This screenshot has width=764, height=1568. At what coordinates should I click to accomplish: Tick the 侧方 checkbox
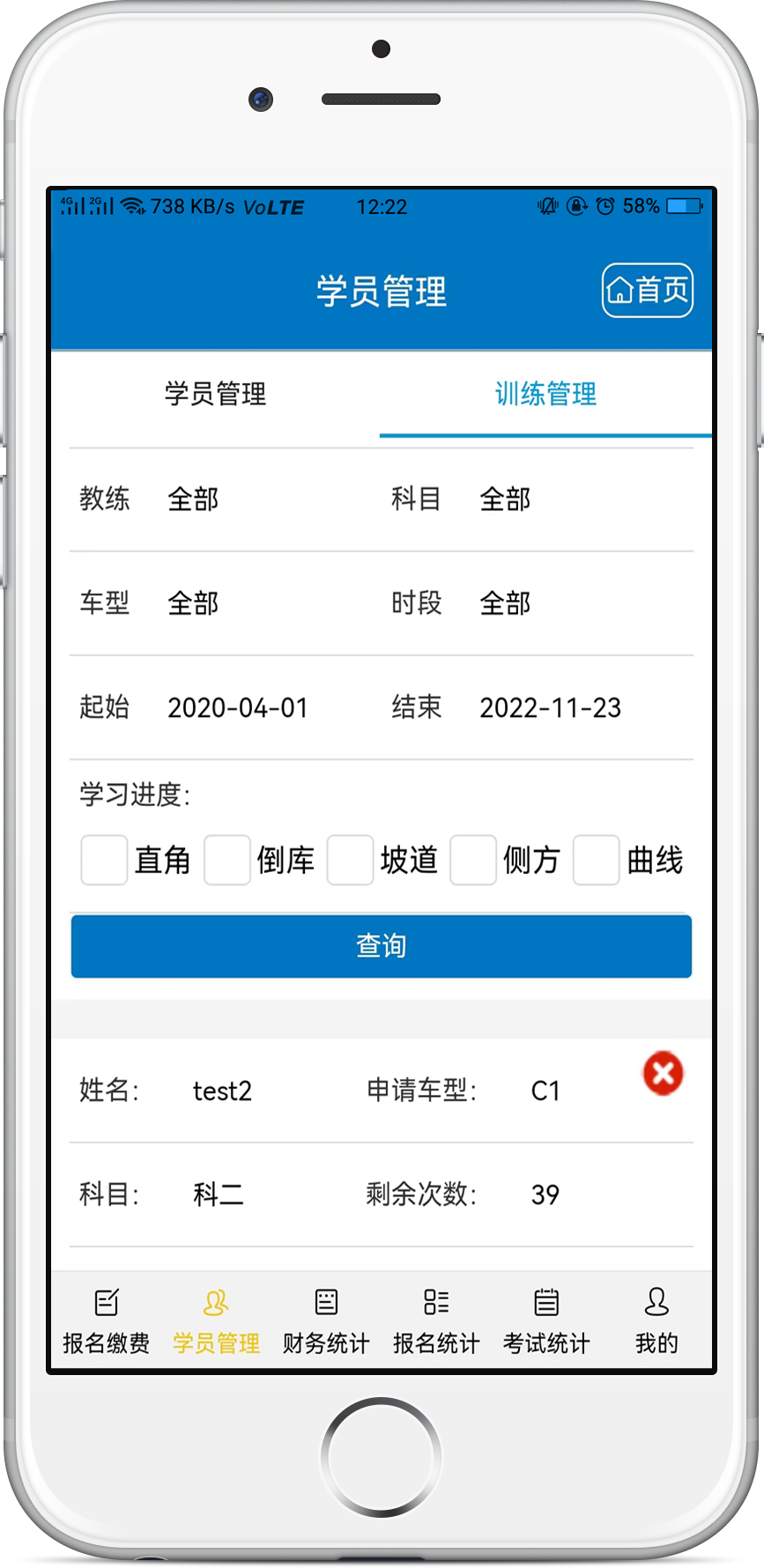click(473, 860)
